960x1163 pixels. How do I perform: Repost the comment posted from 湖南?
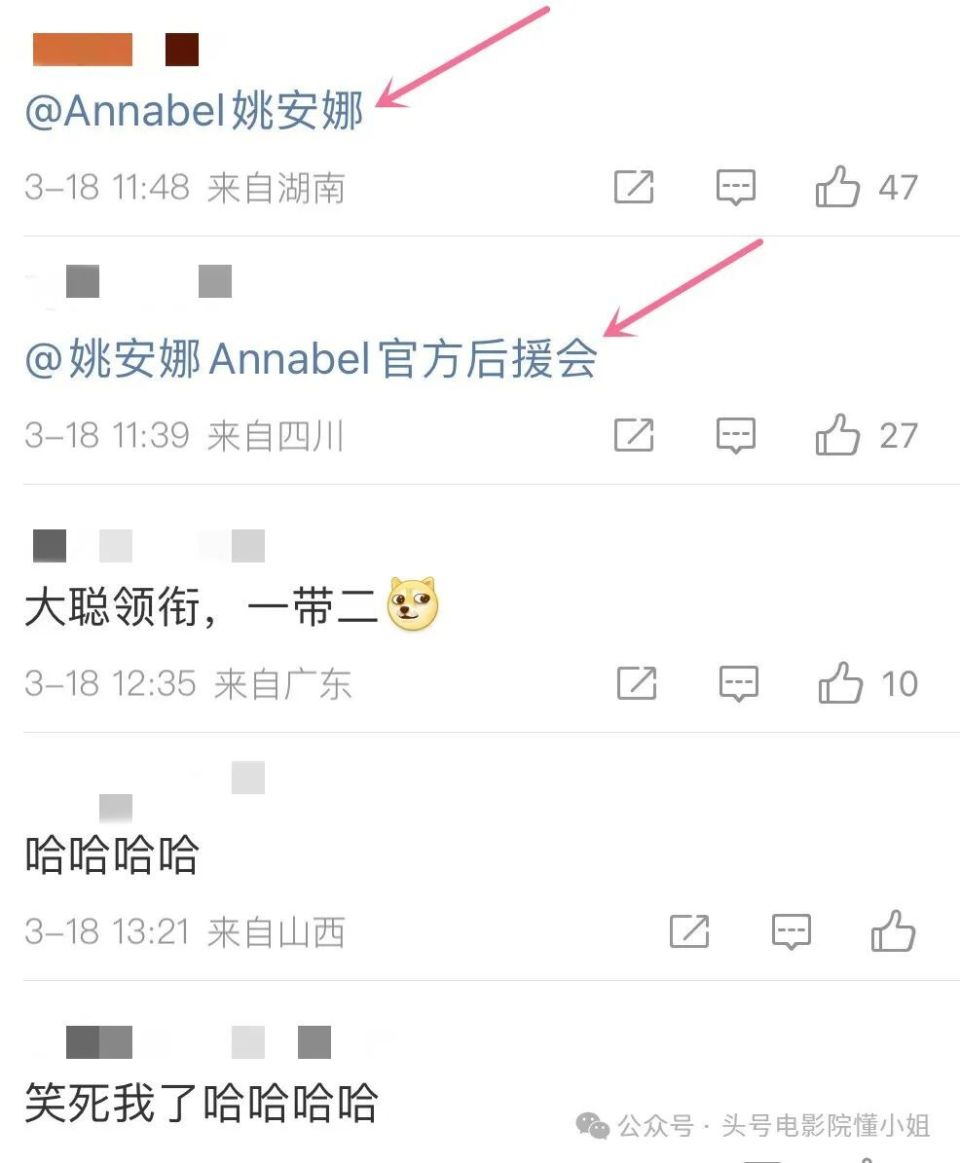click(x=634, y=187)
